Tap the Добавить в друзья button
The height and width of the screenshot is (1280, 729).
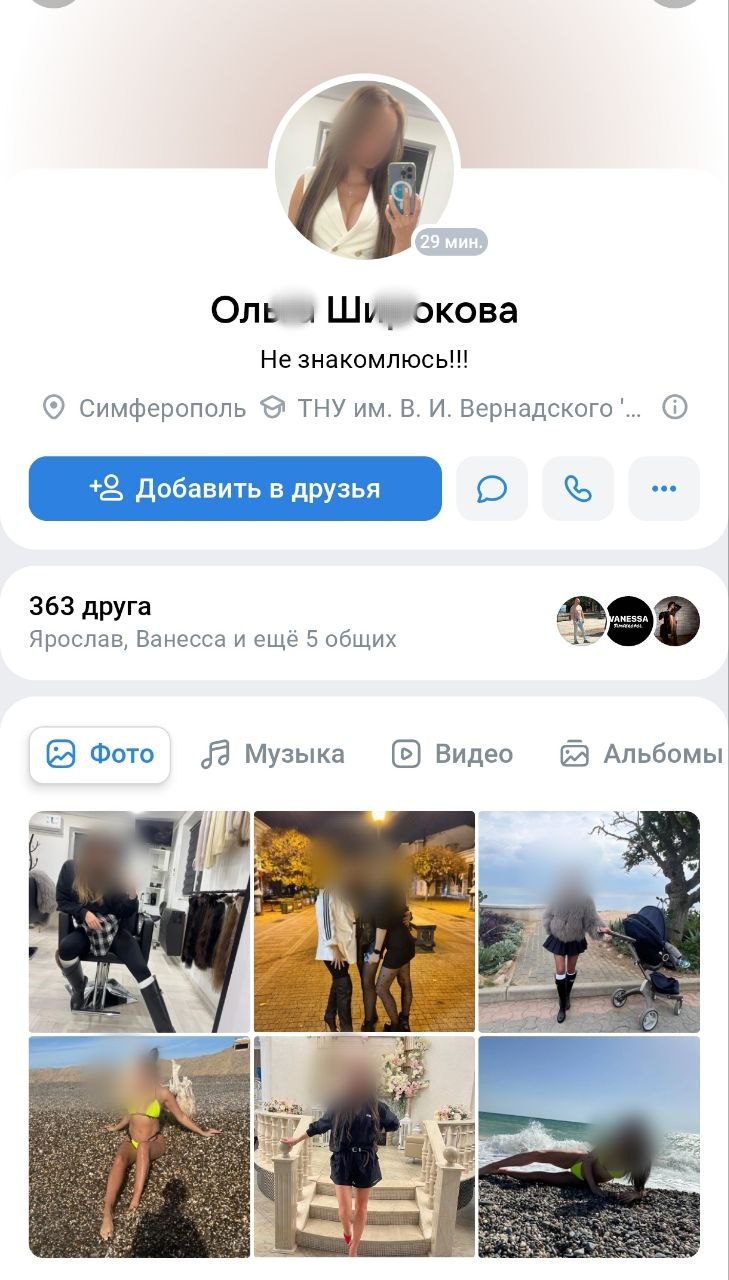(x=235, y=489)
